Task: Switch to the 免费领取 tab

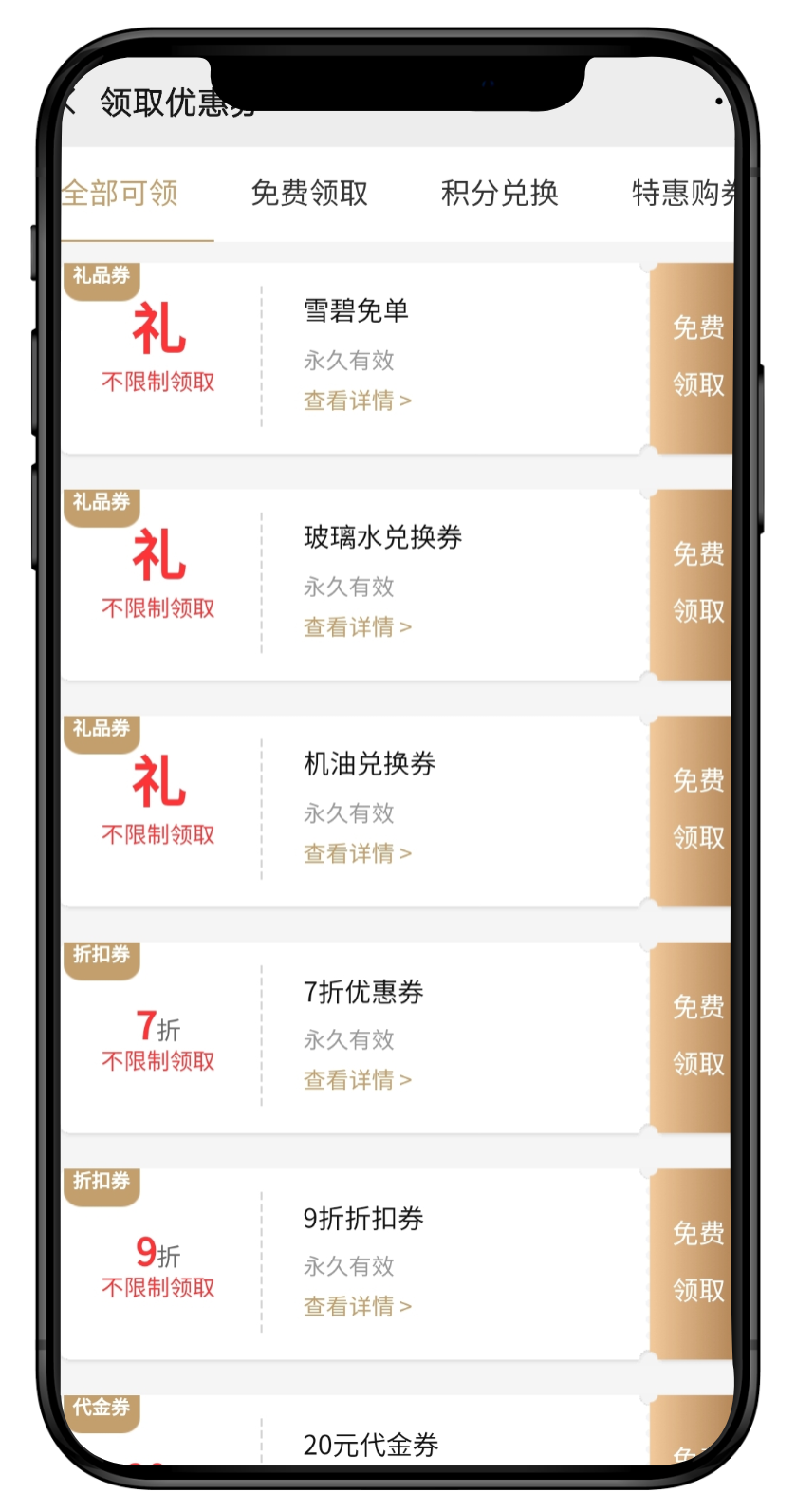Action: point(309,194)
